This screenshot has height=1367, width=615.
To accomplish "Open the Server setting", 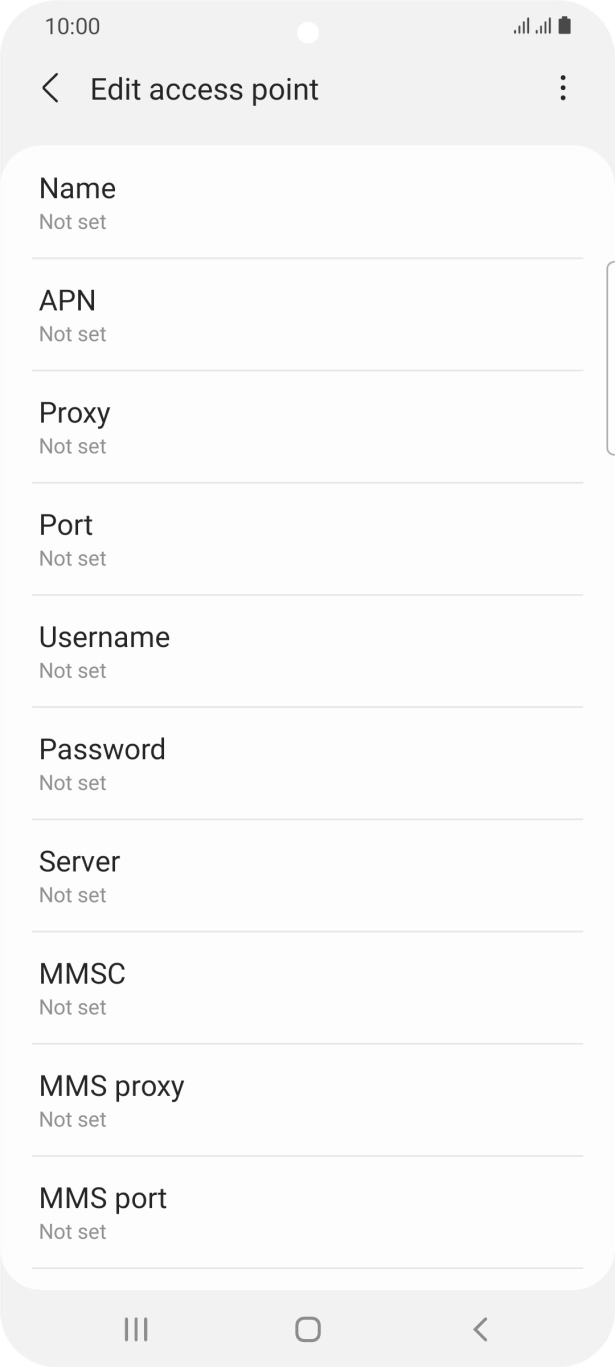I will pyautogui.click(x=307, y=875).
